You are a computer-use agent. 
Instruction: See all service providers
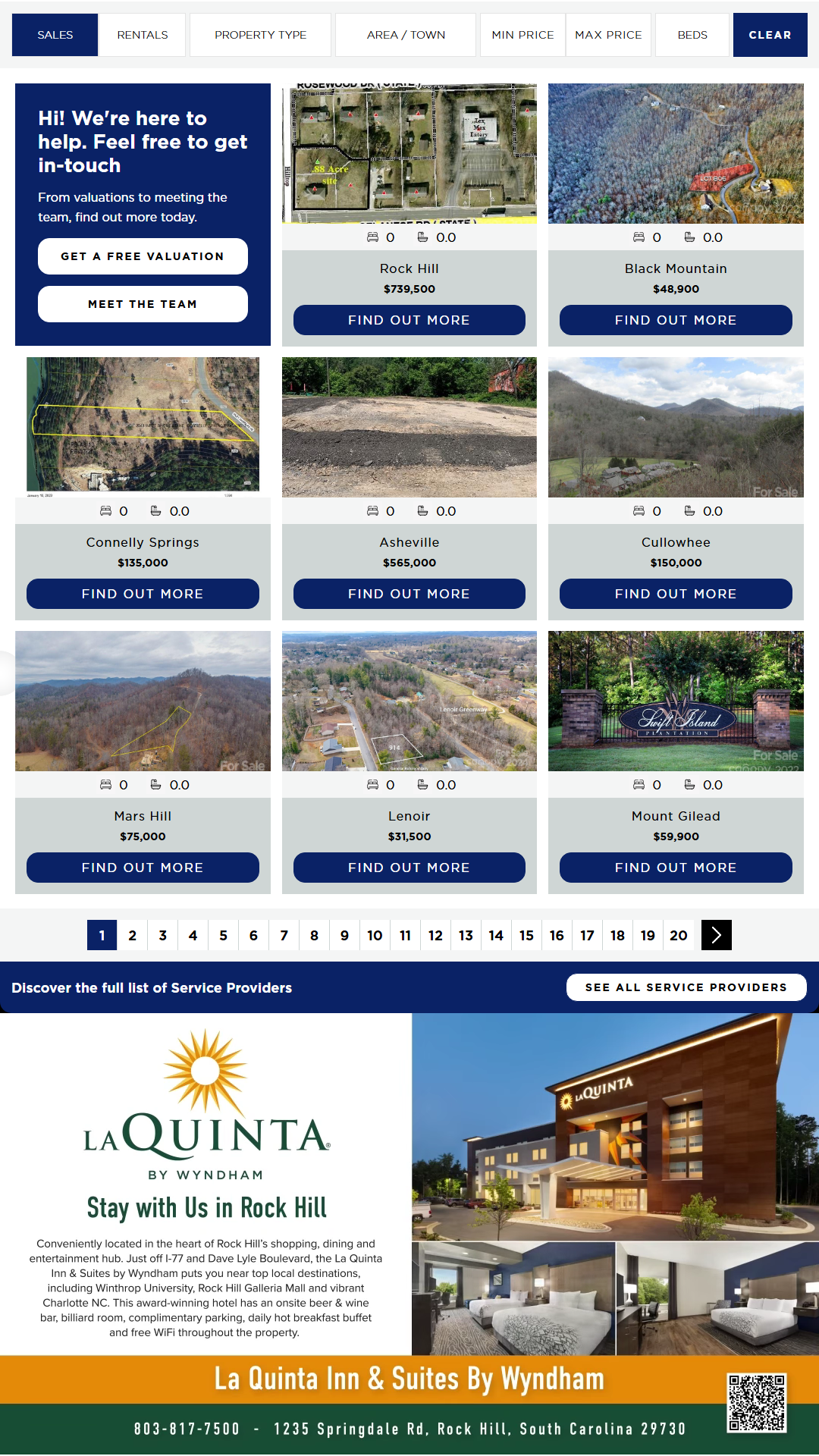[686, 987]
